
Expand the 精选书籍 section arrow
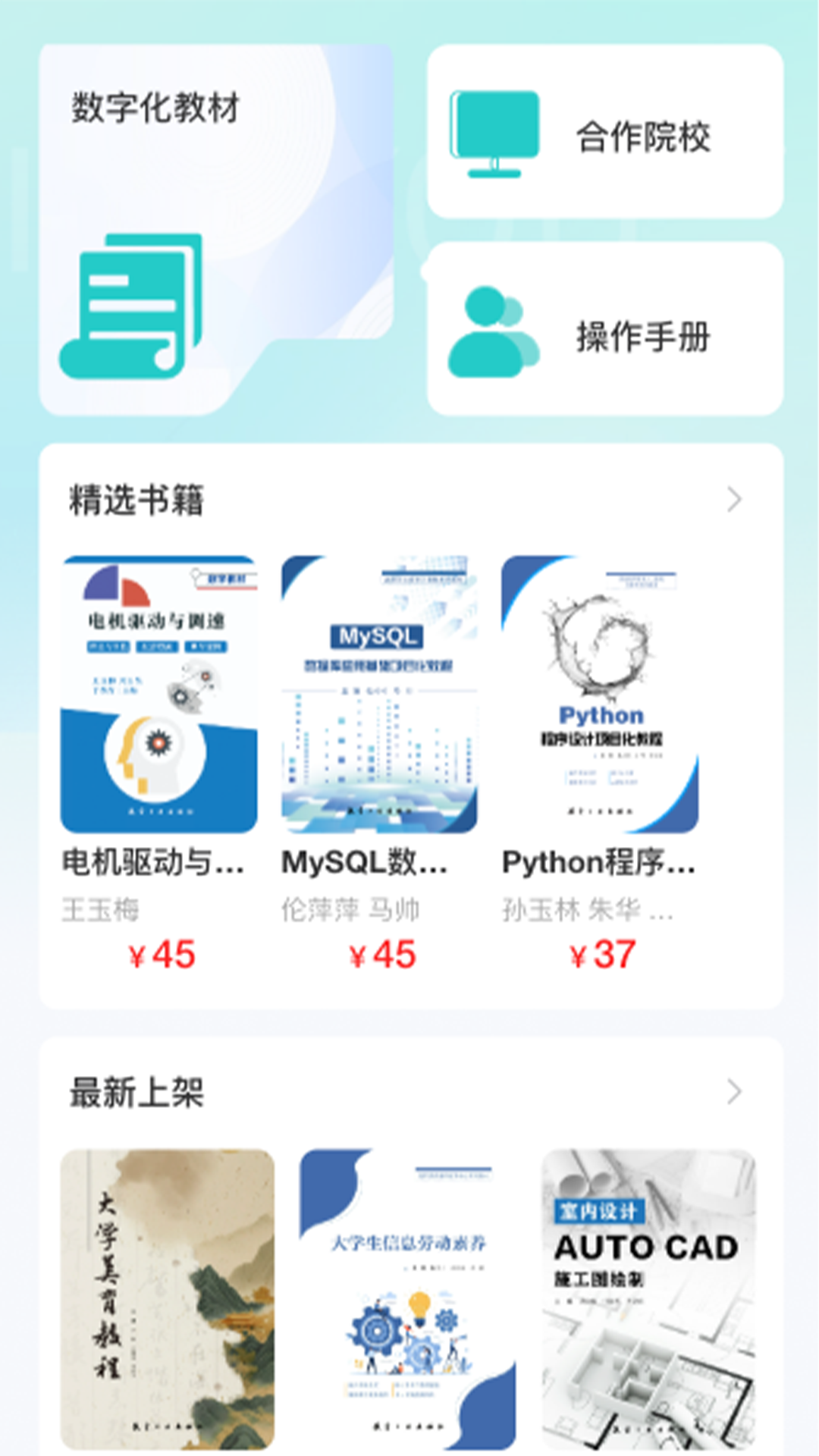pyautogui.click(x=733, y=500)
